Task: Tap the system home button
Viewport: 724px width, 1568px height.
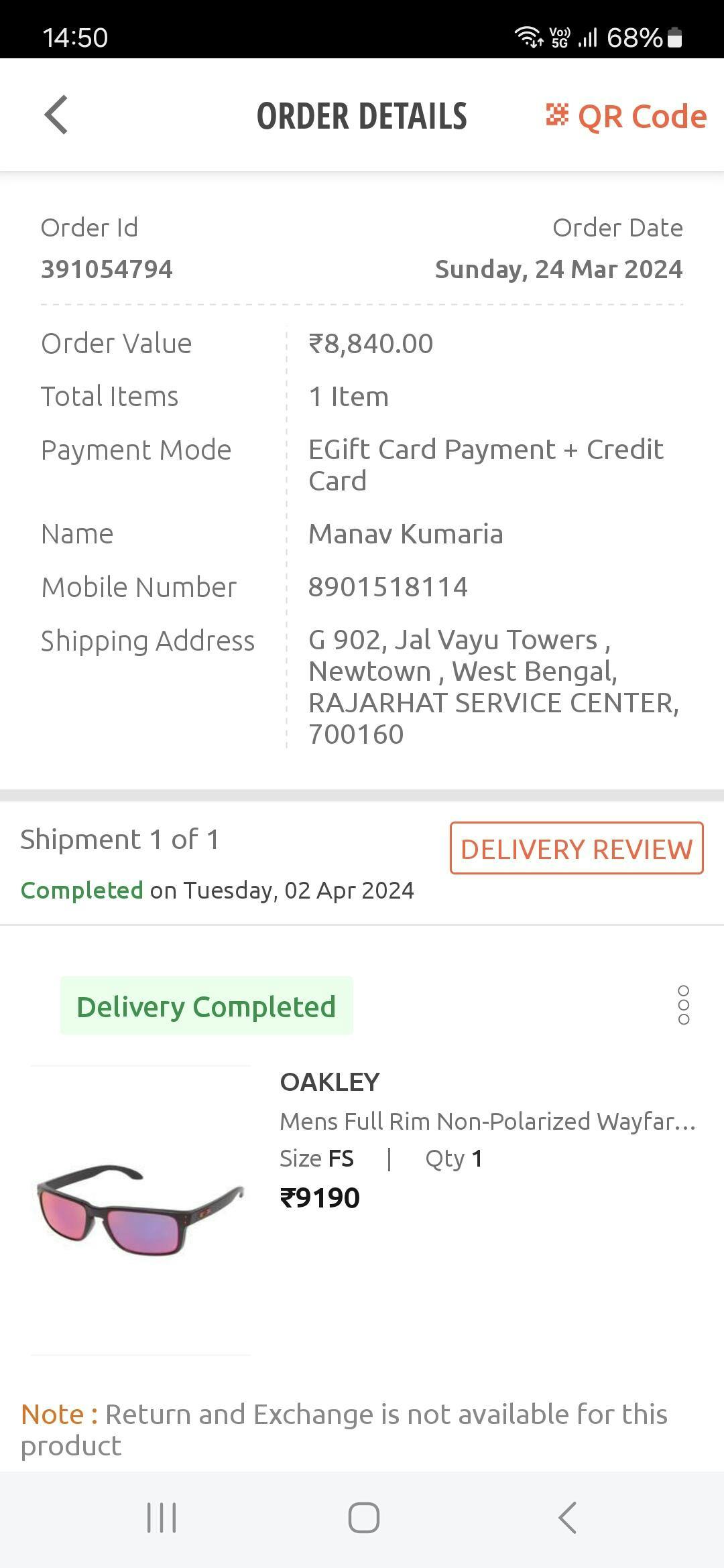Action: (363, 1517)
